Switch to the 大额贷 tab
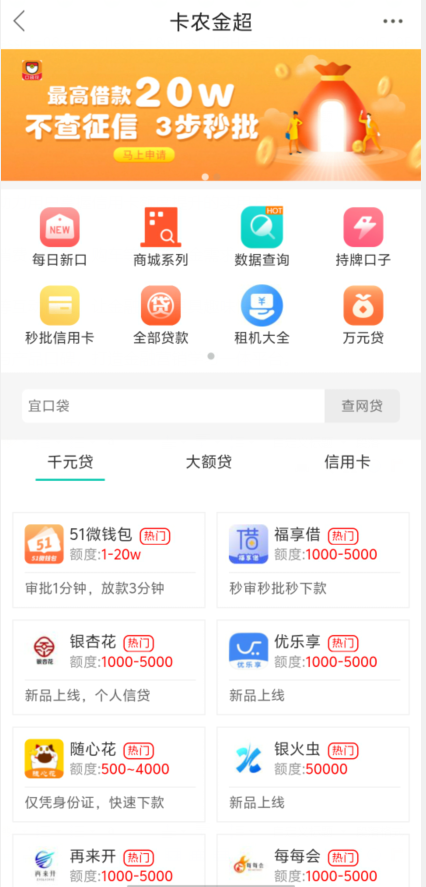Viewport: 426px width, 887px height. (209, 462)
